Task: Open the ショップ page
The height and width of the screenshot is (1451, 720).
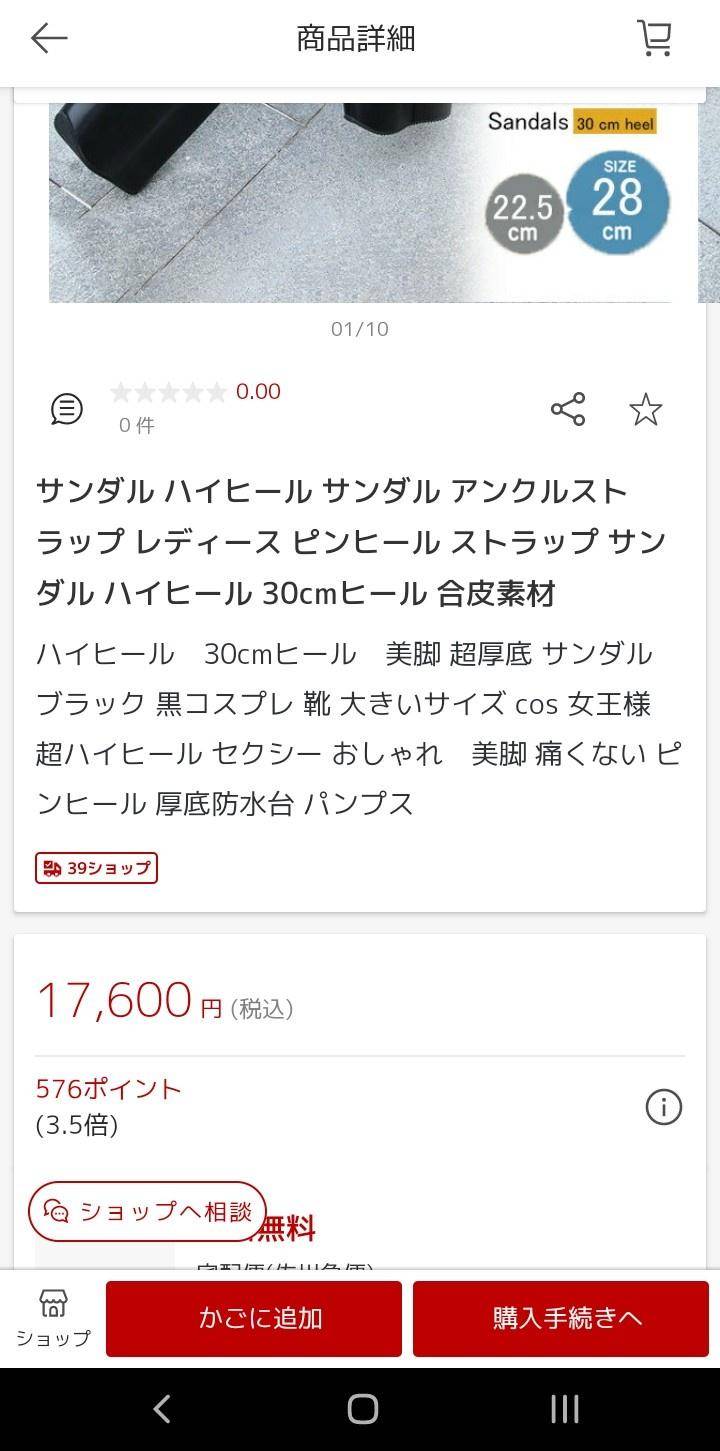Action: [53, 1318]
